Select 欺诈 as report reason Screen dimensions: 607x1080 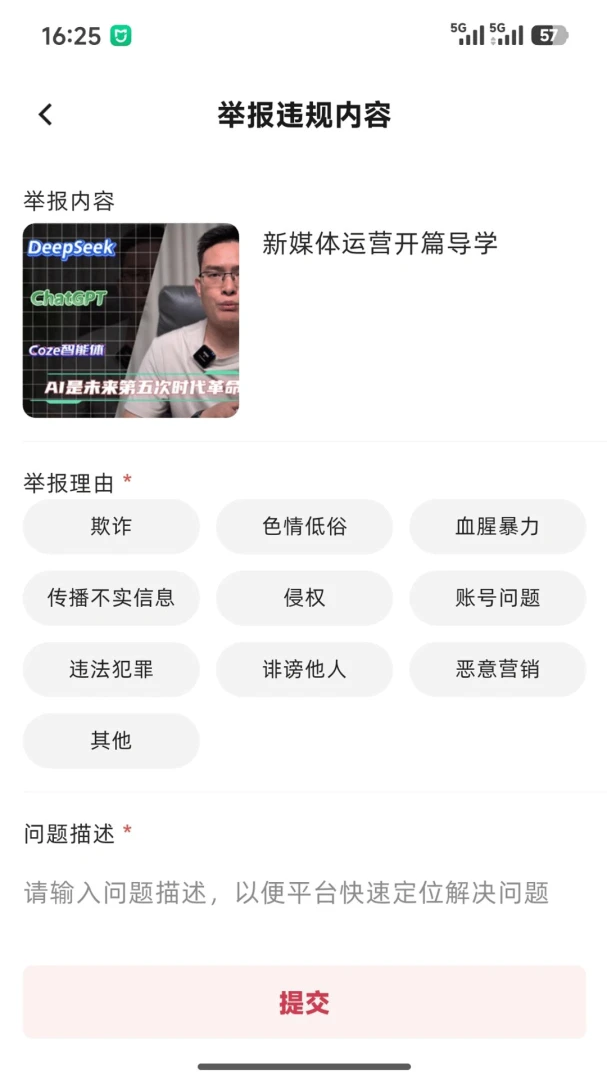tap(111, 526)
